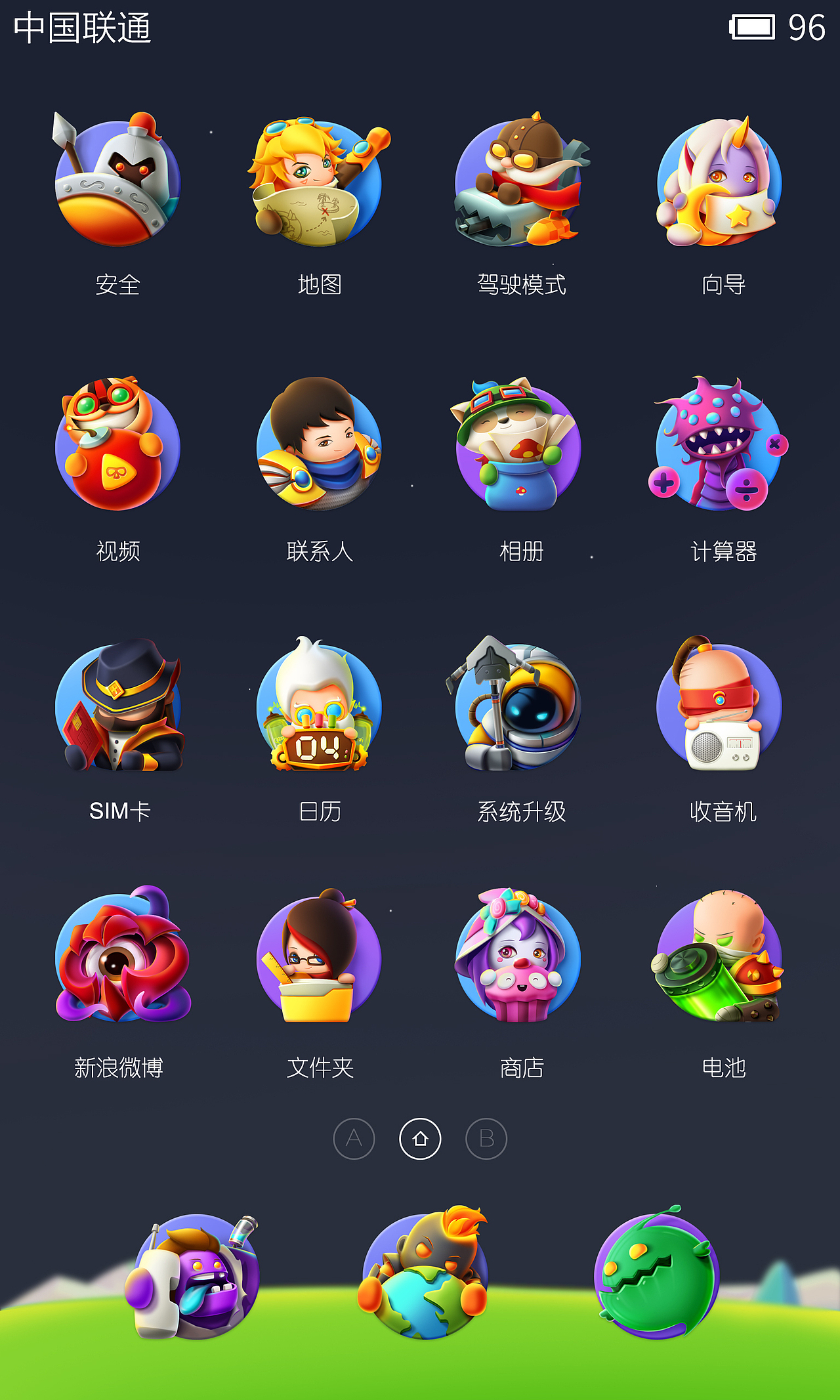Open 联系人 contacts
The height and width of the screenshot is (1400, 840).
[320, 448]
